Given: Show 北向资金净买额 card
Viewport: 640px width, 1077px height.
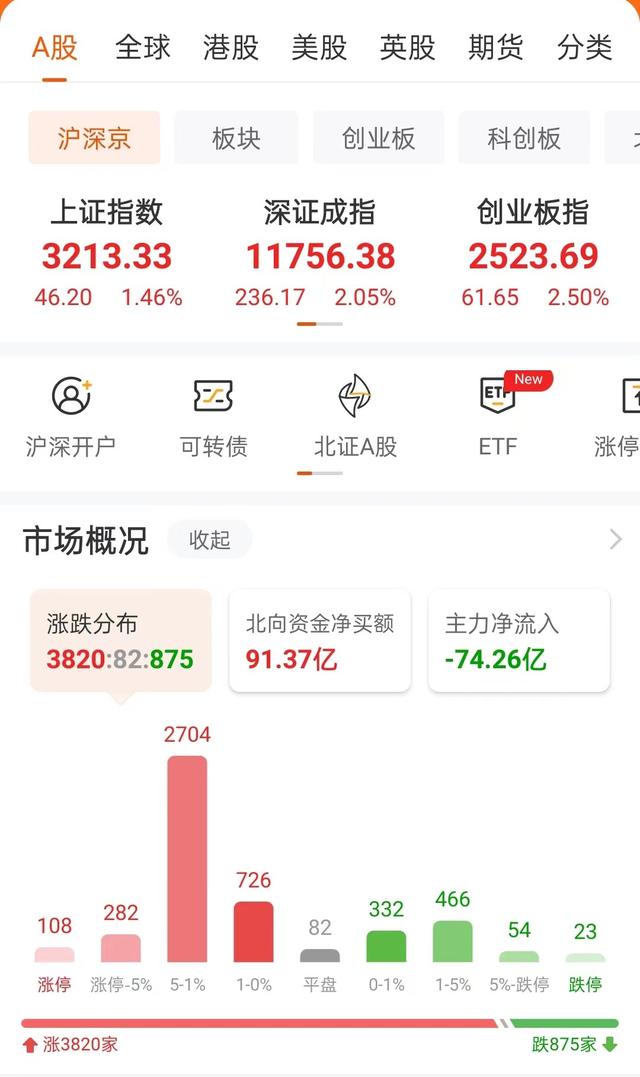Looking at the screenshot, I should tap(320, 641).
